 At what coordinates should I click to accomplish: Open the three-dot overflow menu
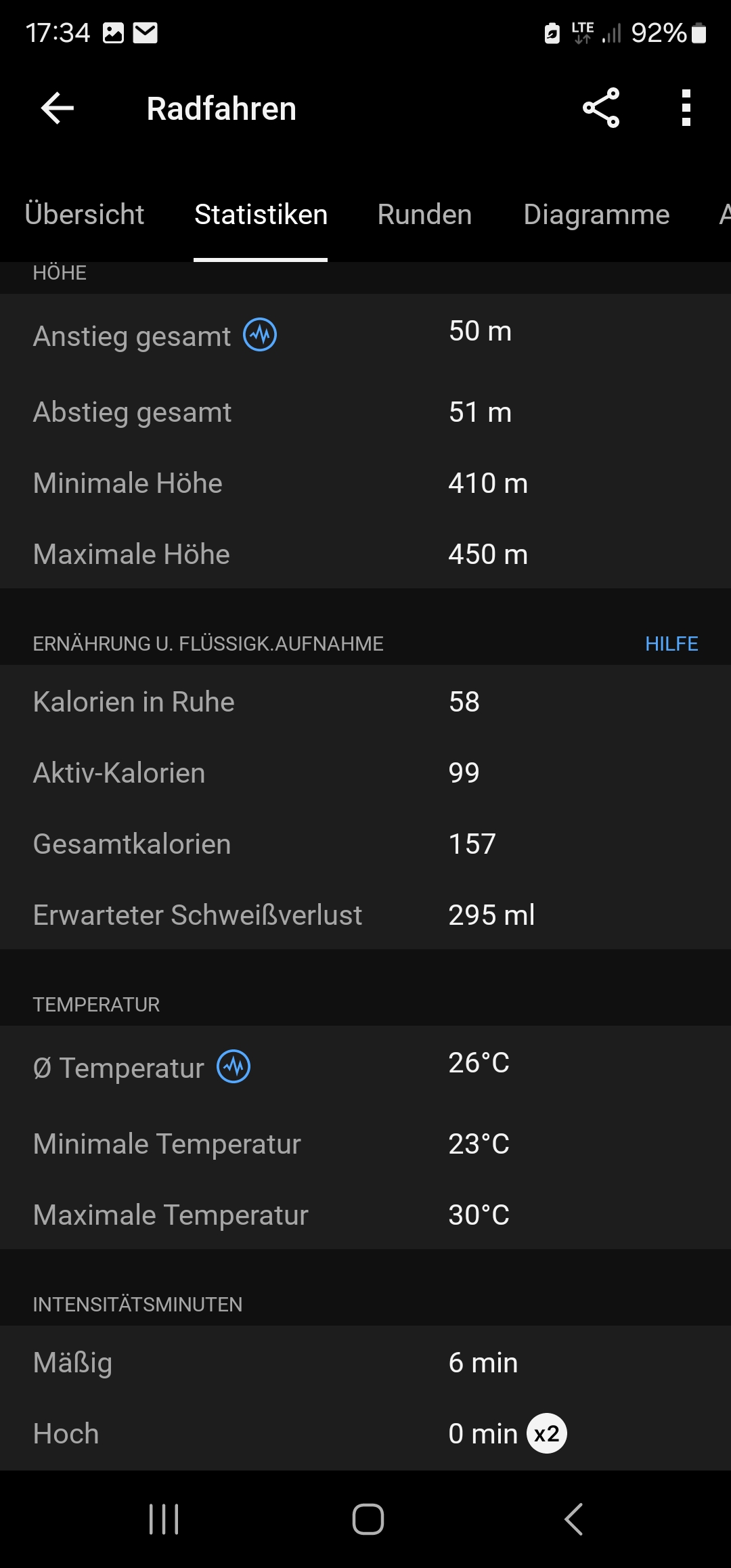[x=686, y=108]
